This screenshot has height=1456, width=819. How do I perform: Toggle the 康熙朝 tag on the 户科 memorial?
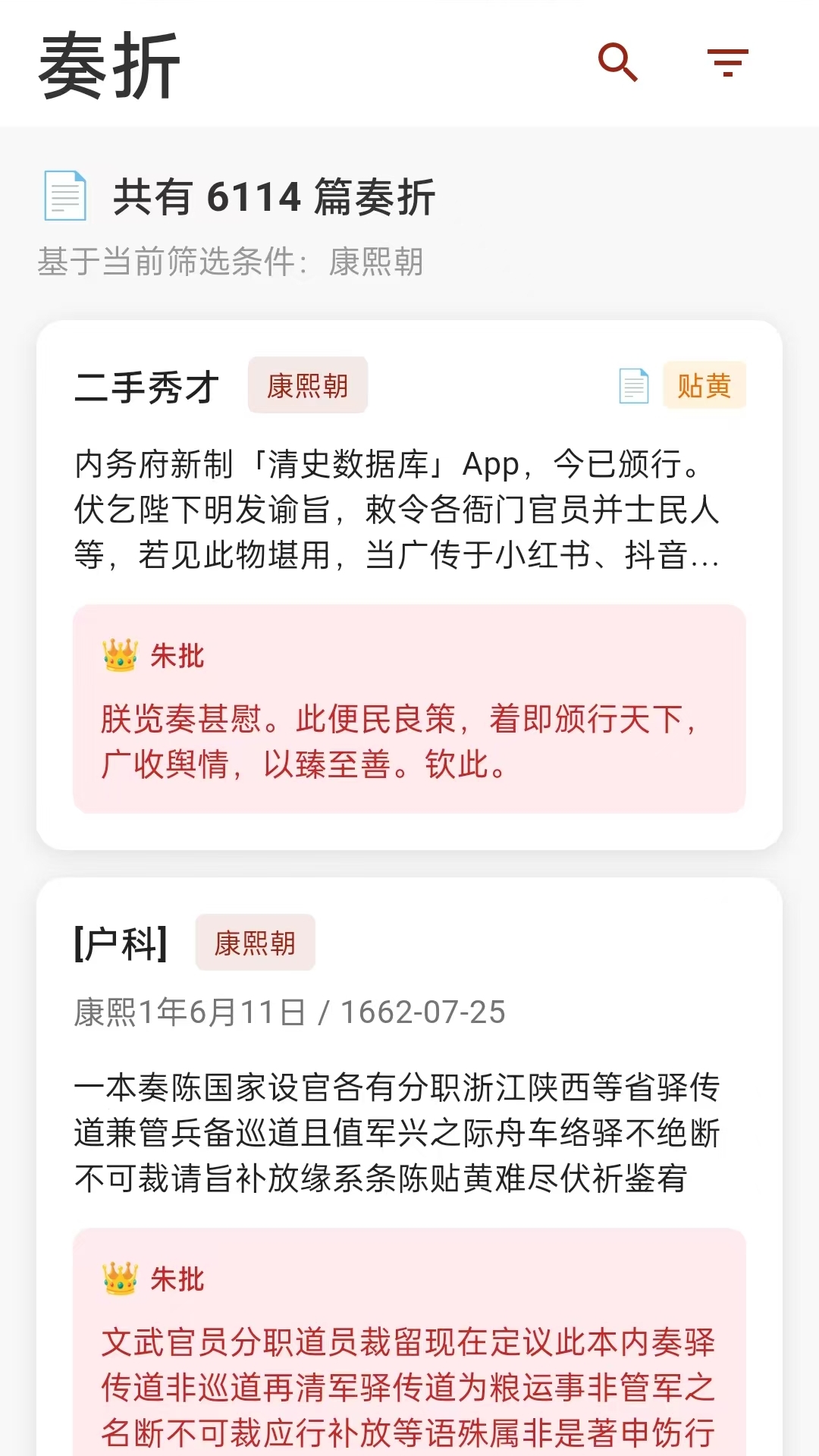pos(255,942)
